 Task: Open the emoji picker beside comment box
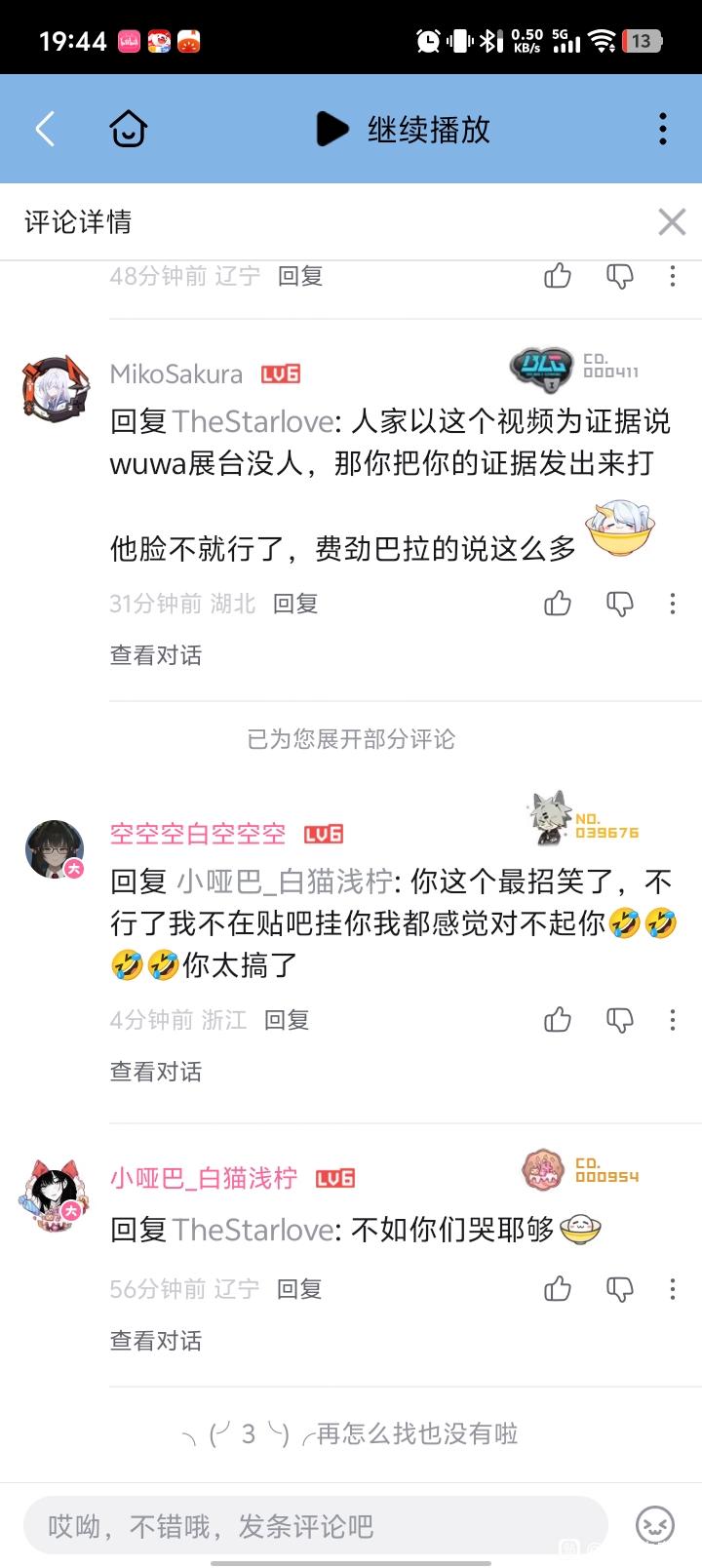pyautogui.click(x=655, y=1525)
